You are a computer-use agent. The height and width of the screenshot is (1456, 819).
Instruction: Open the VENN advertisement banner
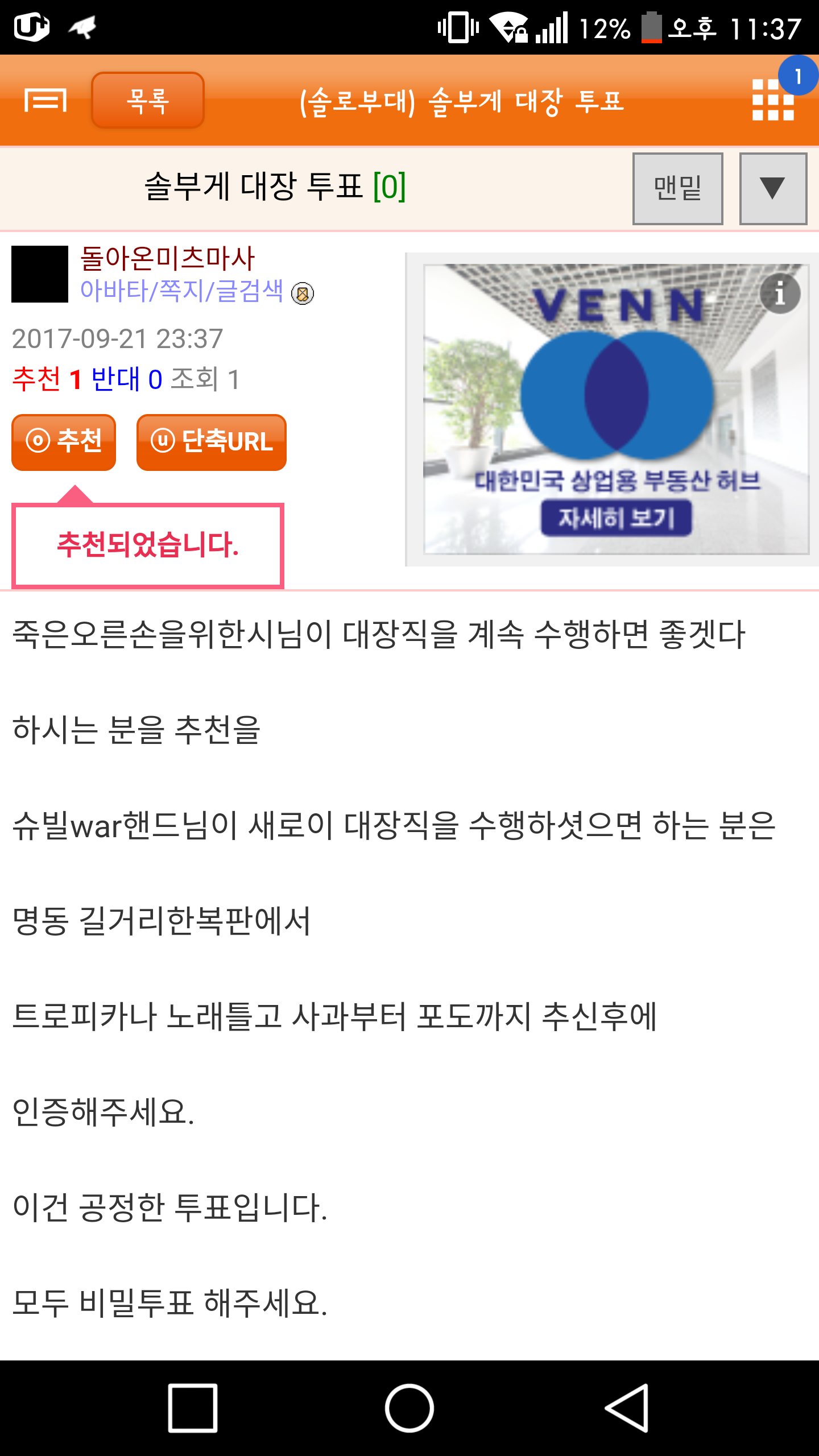(617, 409)
